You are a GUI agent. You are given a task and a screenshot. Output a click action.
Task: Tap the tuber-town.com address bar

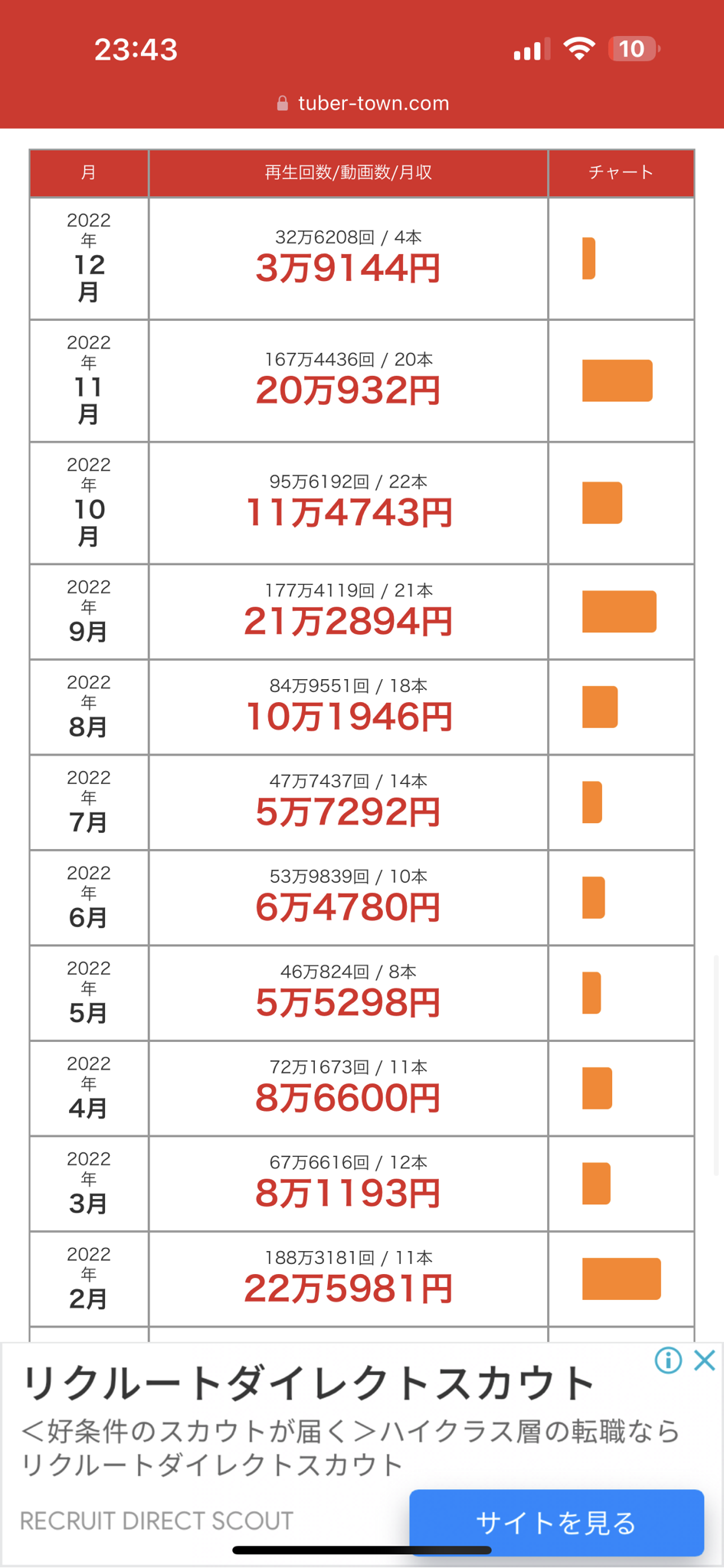click(362, 103)
